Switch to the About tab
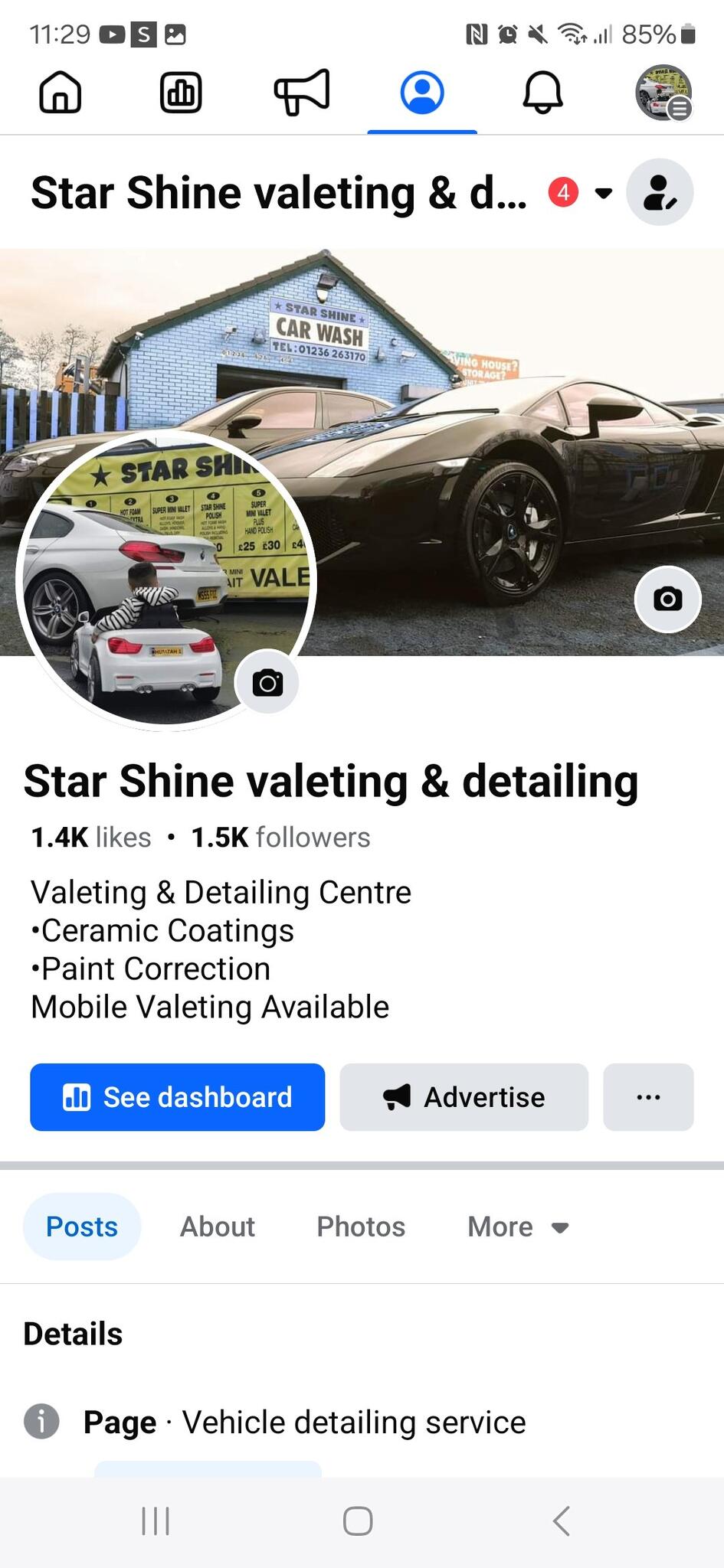The width and height of the screenshot is (724, 1568). coord(217,1227)
